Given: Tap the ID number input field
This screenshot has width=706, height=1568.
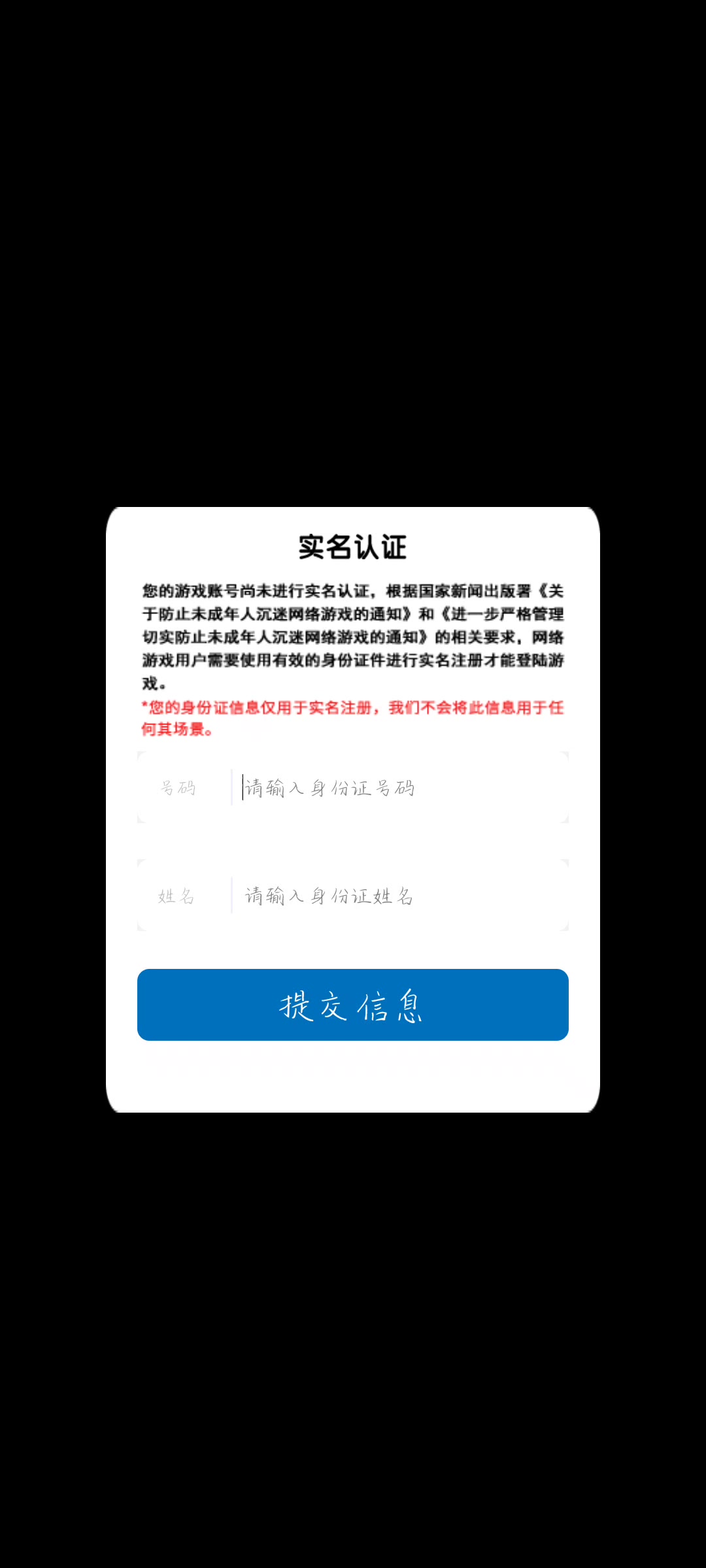Looking at the screenshot, I should pyautogui.click(x=399, y=788).
